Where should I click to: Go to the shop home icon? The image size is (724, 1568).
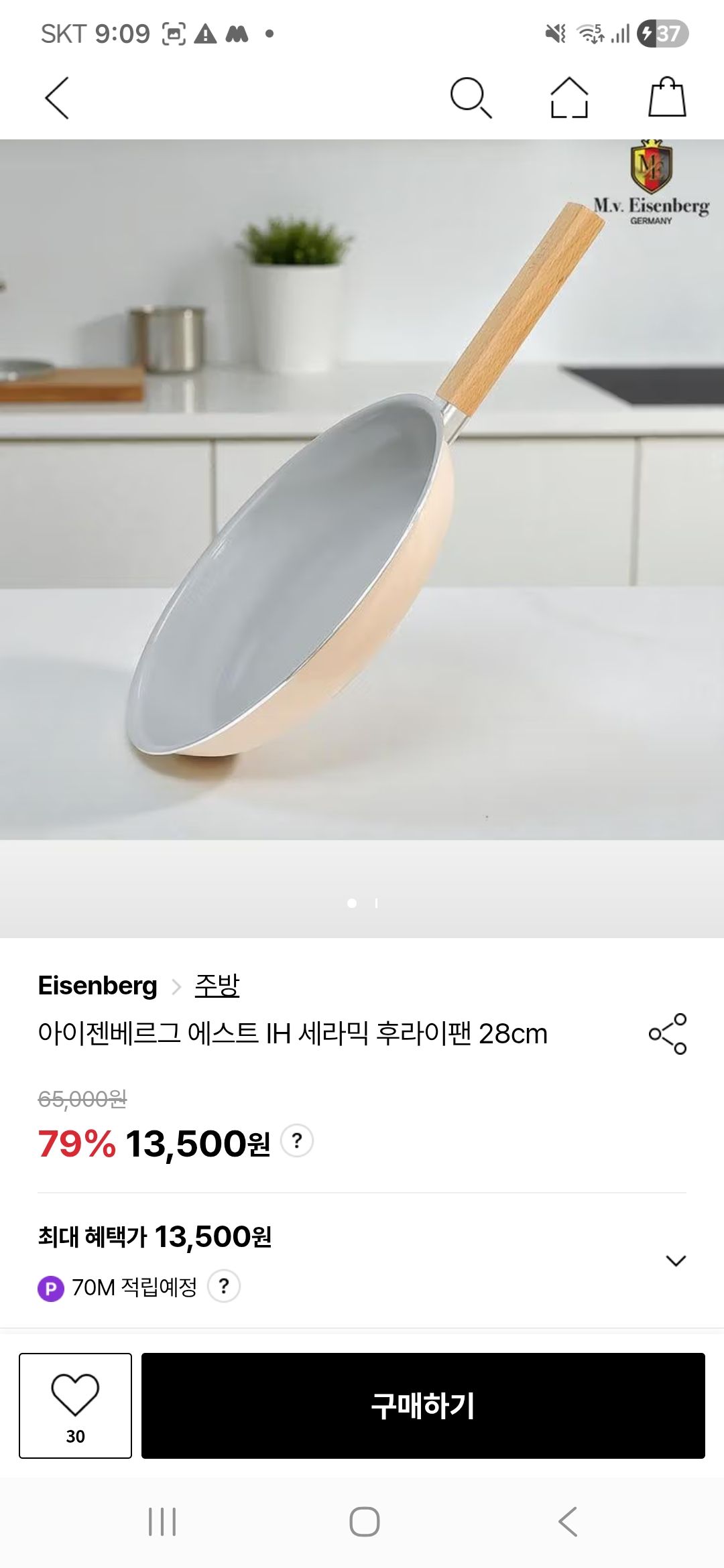tap(569, 98)
